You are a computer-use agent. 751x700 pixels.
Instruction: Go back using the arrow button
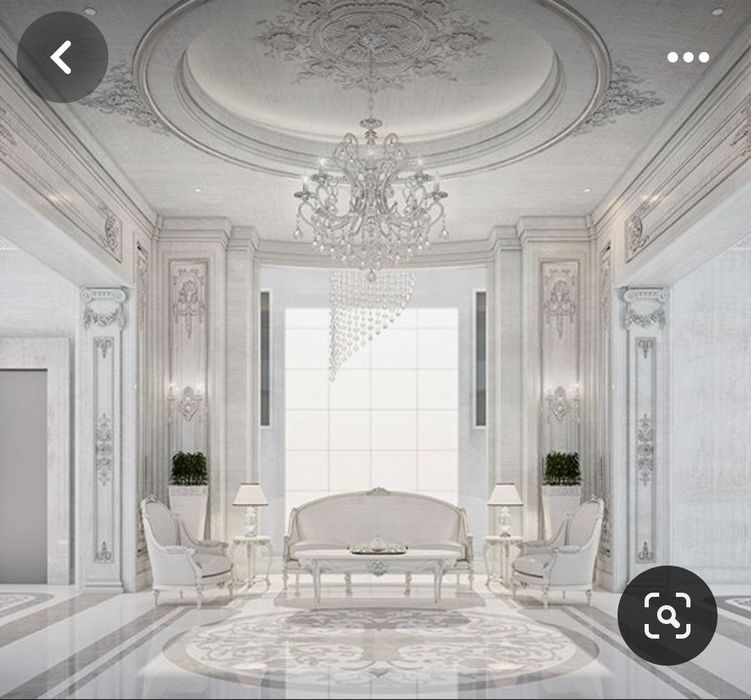[x=62, y=57]
